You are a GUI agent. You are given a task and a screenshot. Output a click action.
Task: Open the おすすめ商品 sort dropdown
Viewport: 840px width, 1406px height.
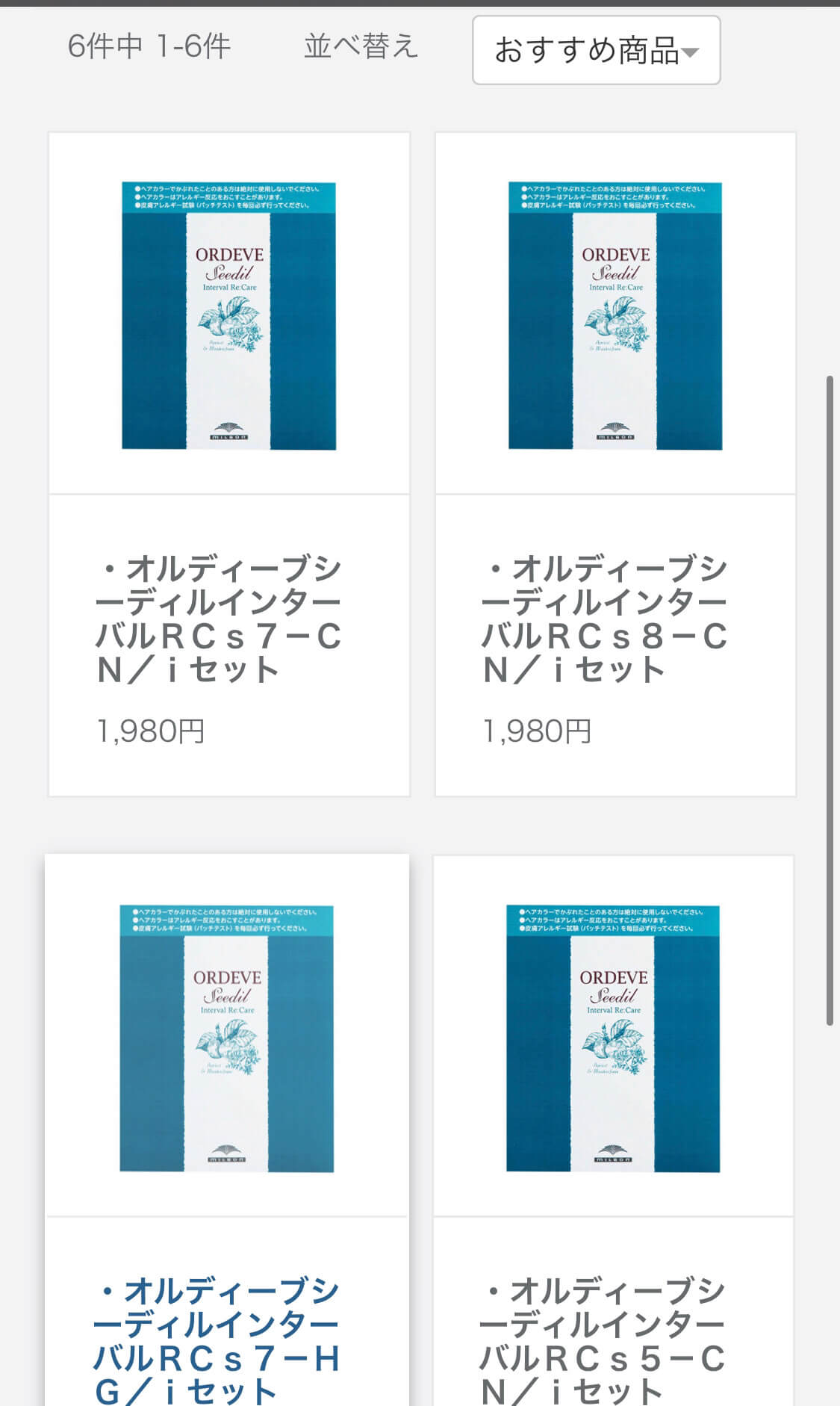pyautogui.click(x=596, y=50)
